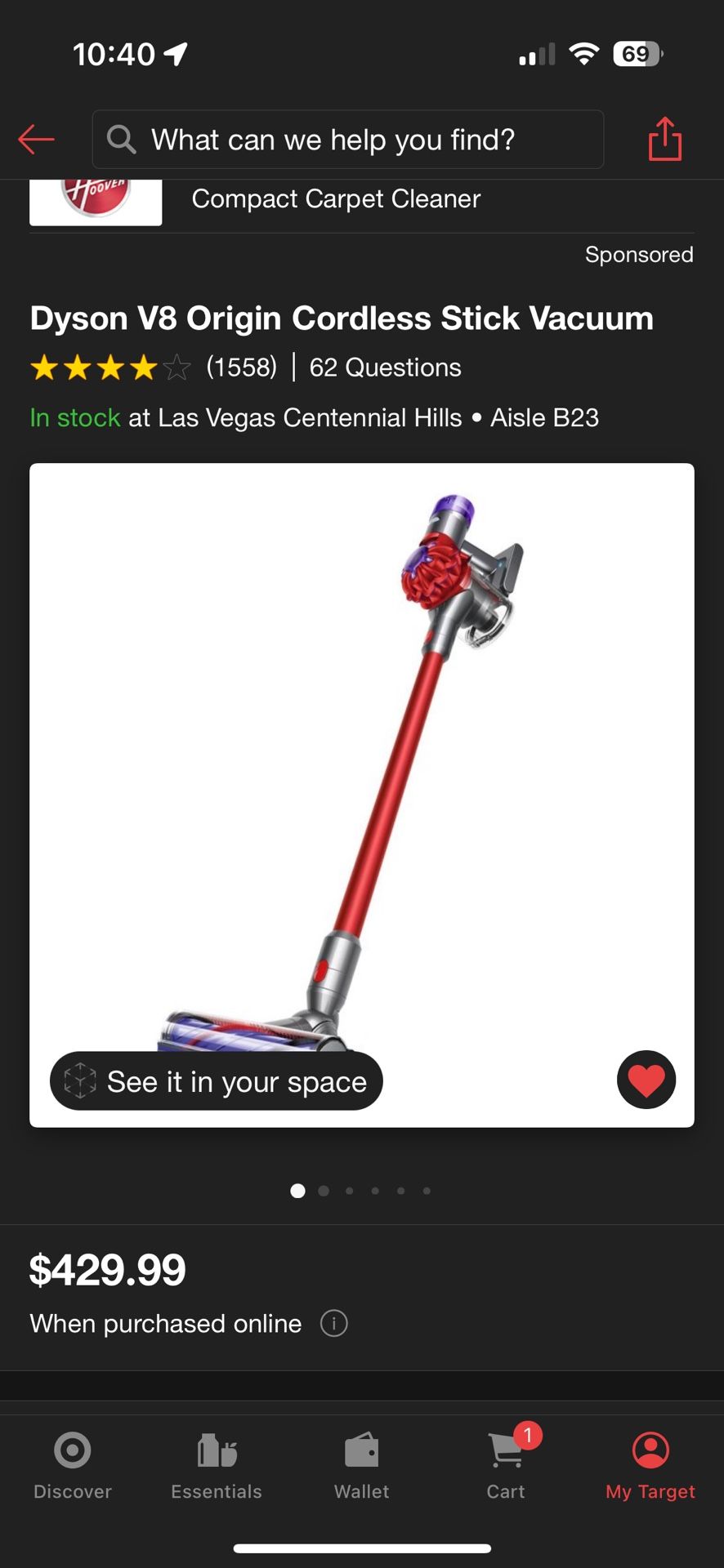Share this Dyson vacuum product
The image size is (724, 1568).
point(664,139)
